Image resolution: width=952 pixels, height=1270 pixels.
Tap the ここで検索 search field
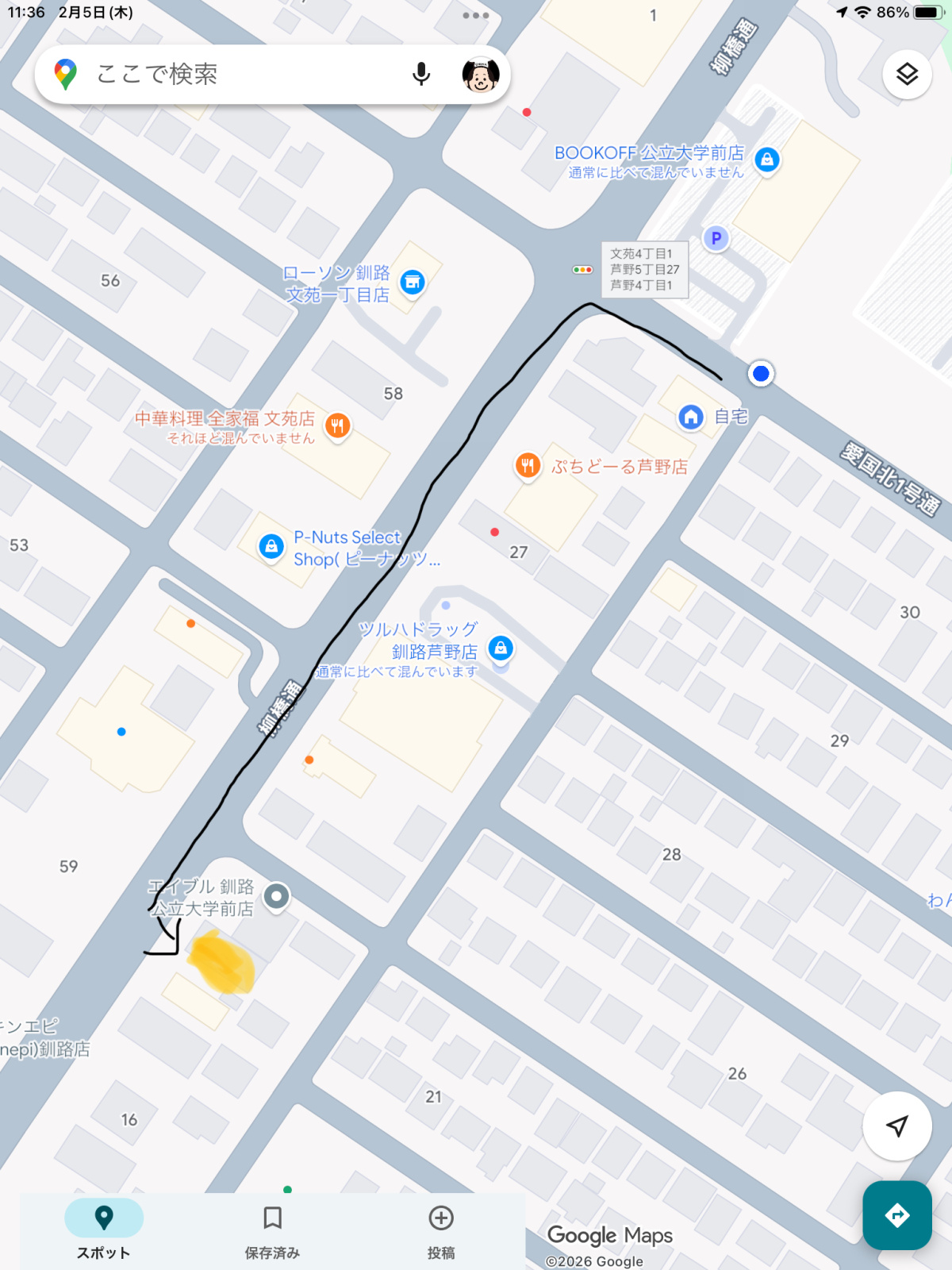tap(238, 75)
